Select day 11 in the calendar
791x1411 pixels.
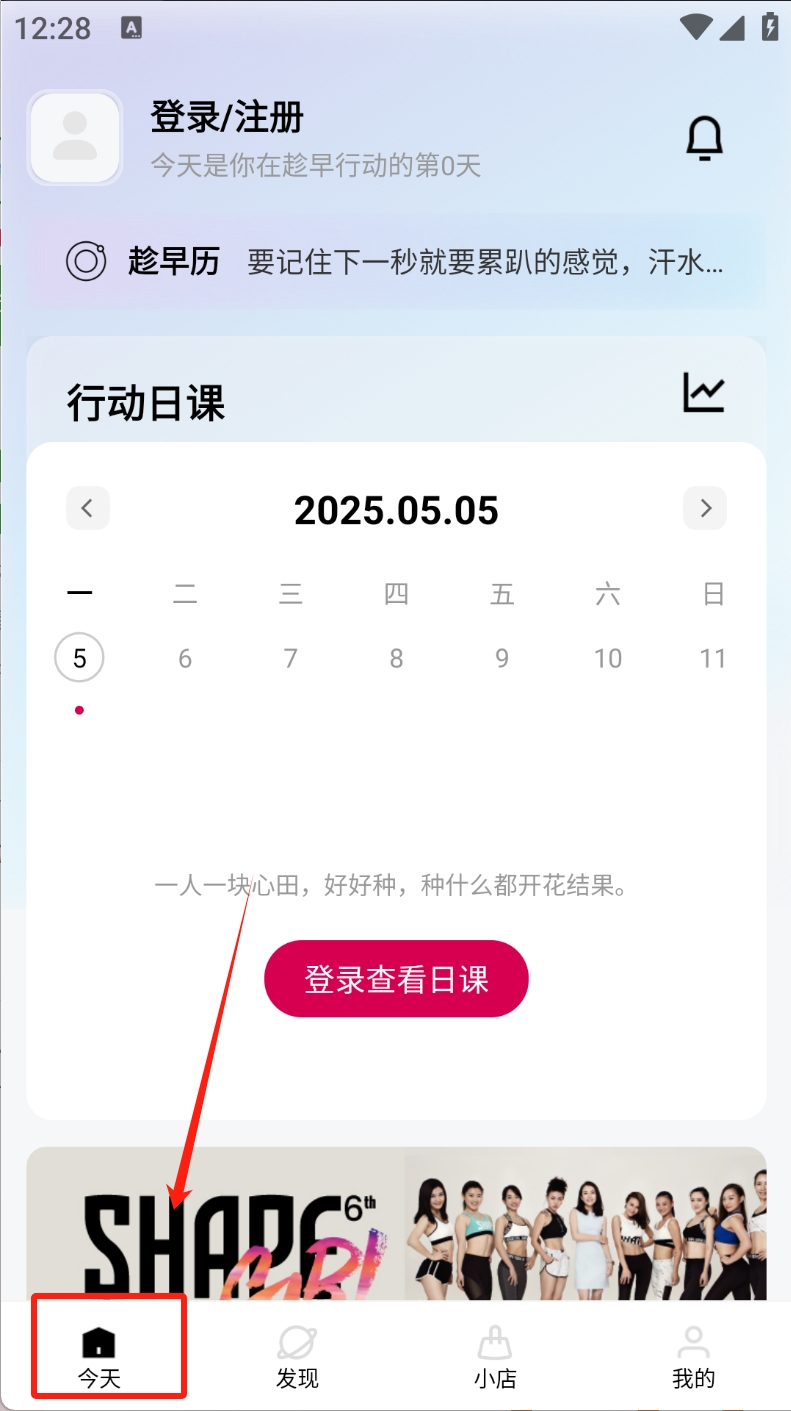[x=713, y=658]
